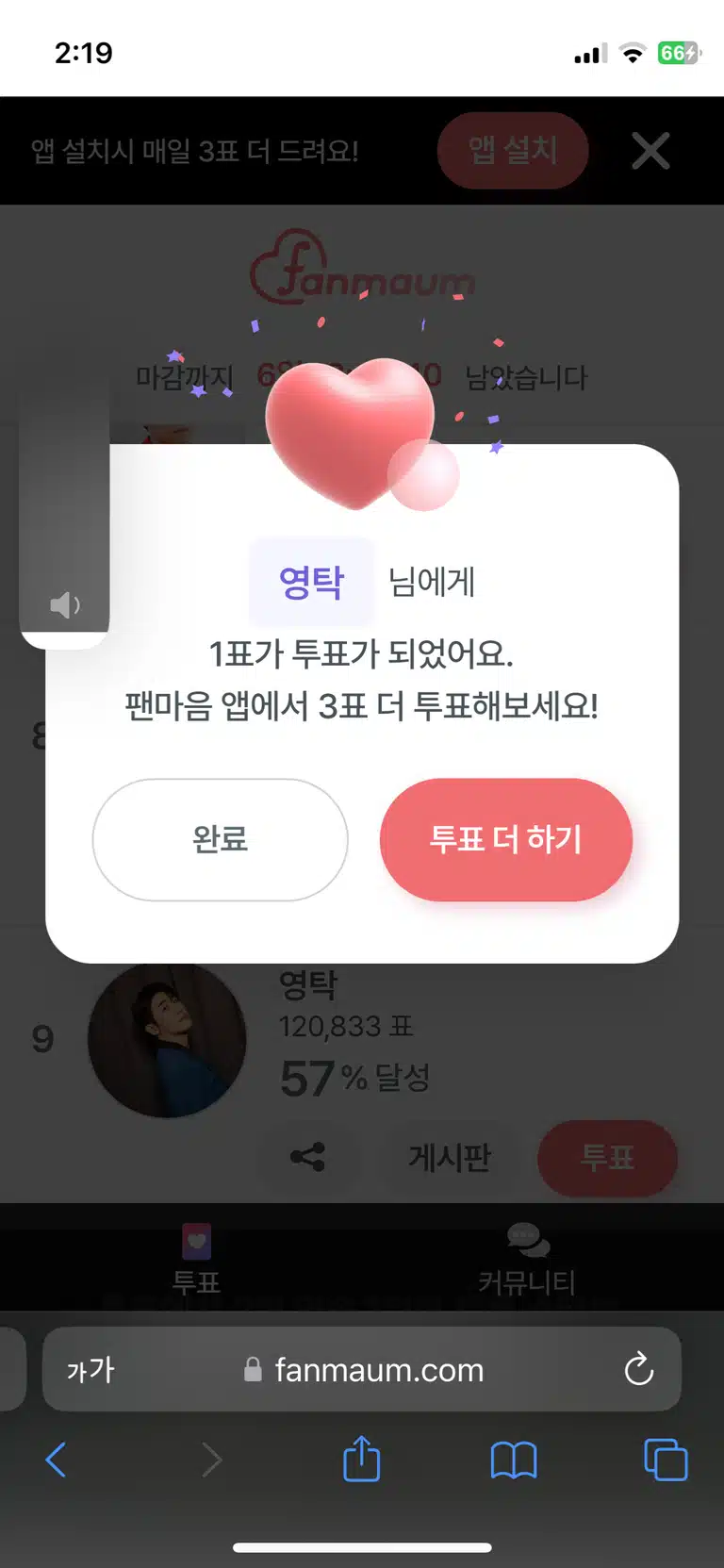Tap the fanmaum.com address field

point(362,1369)
